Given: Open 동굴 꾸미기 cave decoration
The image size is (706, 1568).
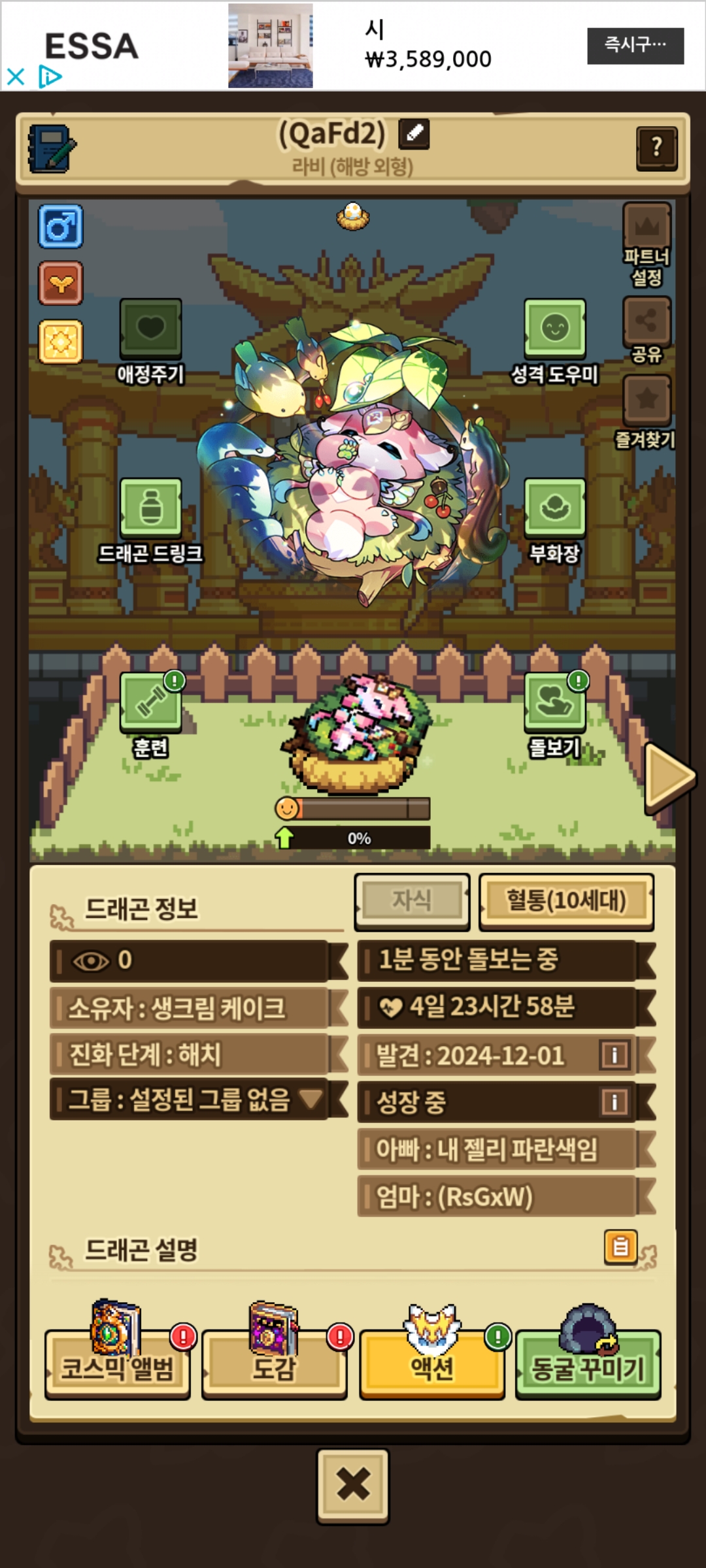Looking at the screenshot, I should tap(588, 1365).
